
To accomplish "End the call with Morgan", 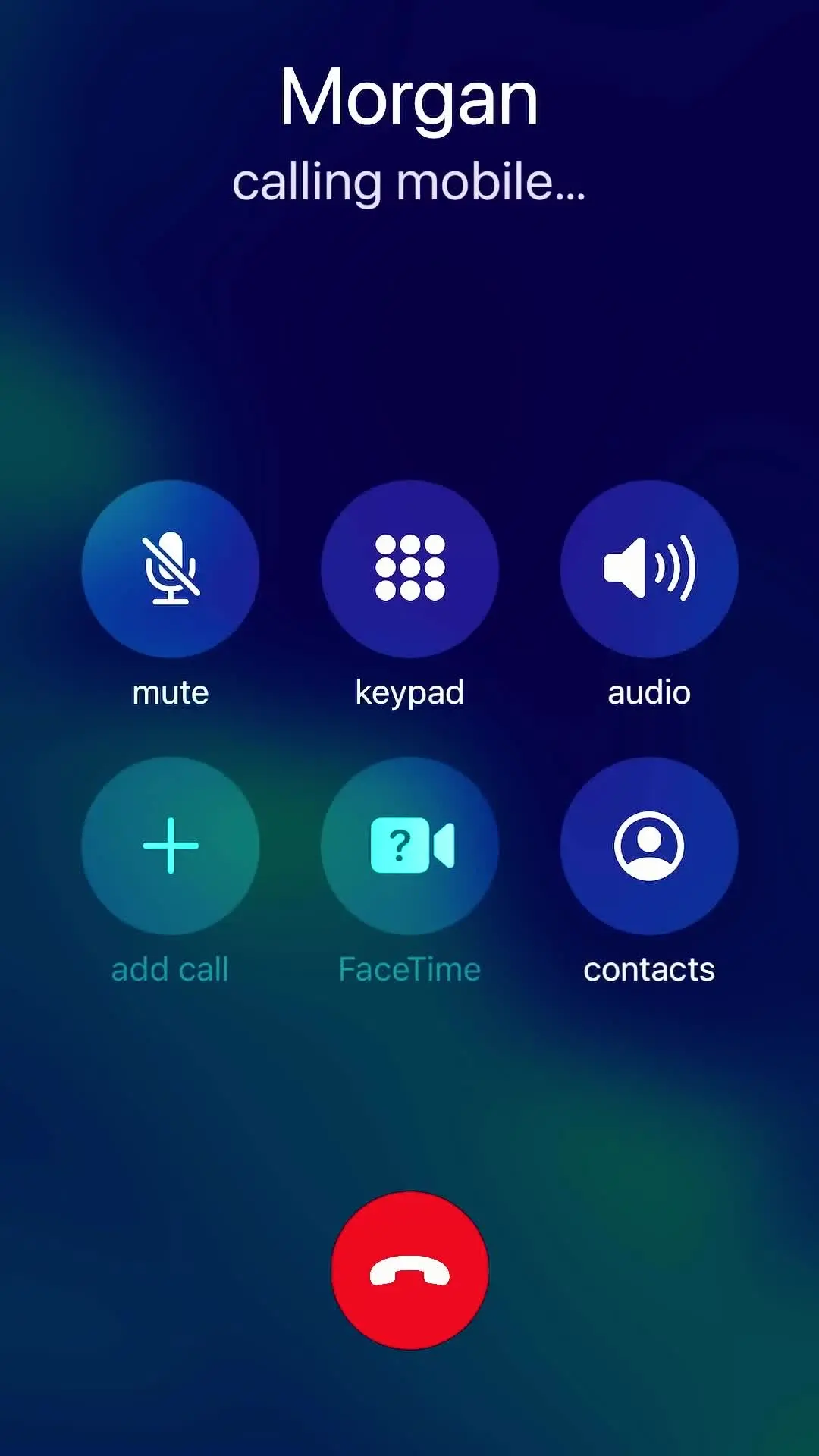I will [409, 1270].
